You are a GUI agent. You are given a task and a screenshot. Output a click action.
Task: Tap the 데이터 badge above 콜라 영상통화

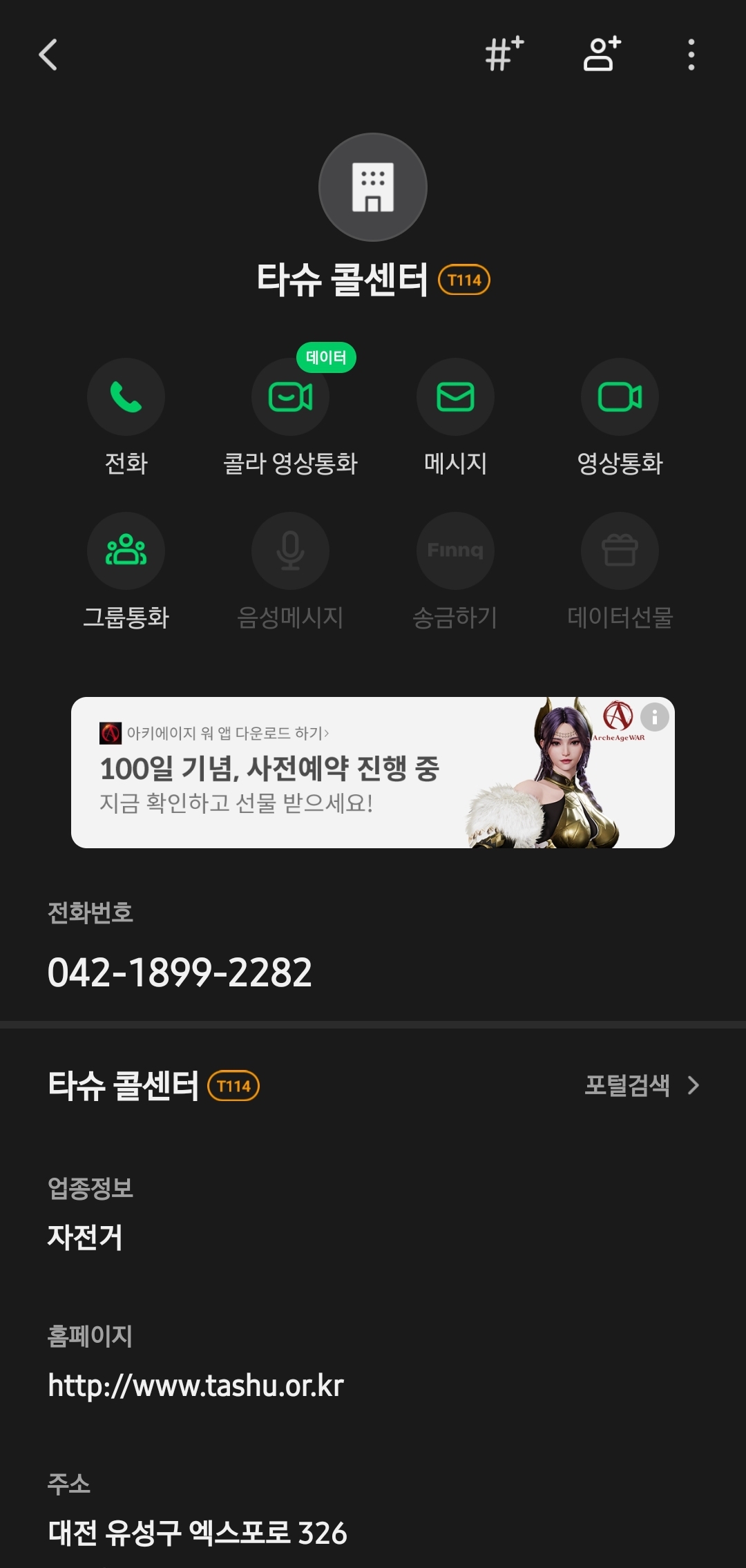tap(325, 357)
